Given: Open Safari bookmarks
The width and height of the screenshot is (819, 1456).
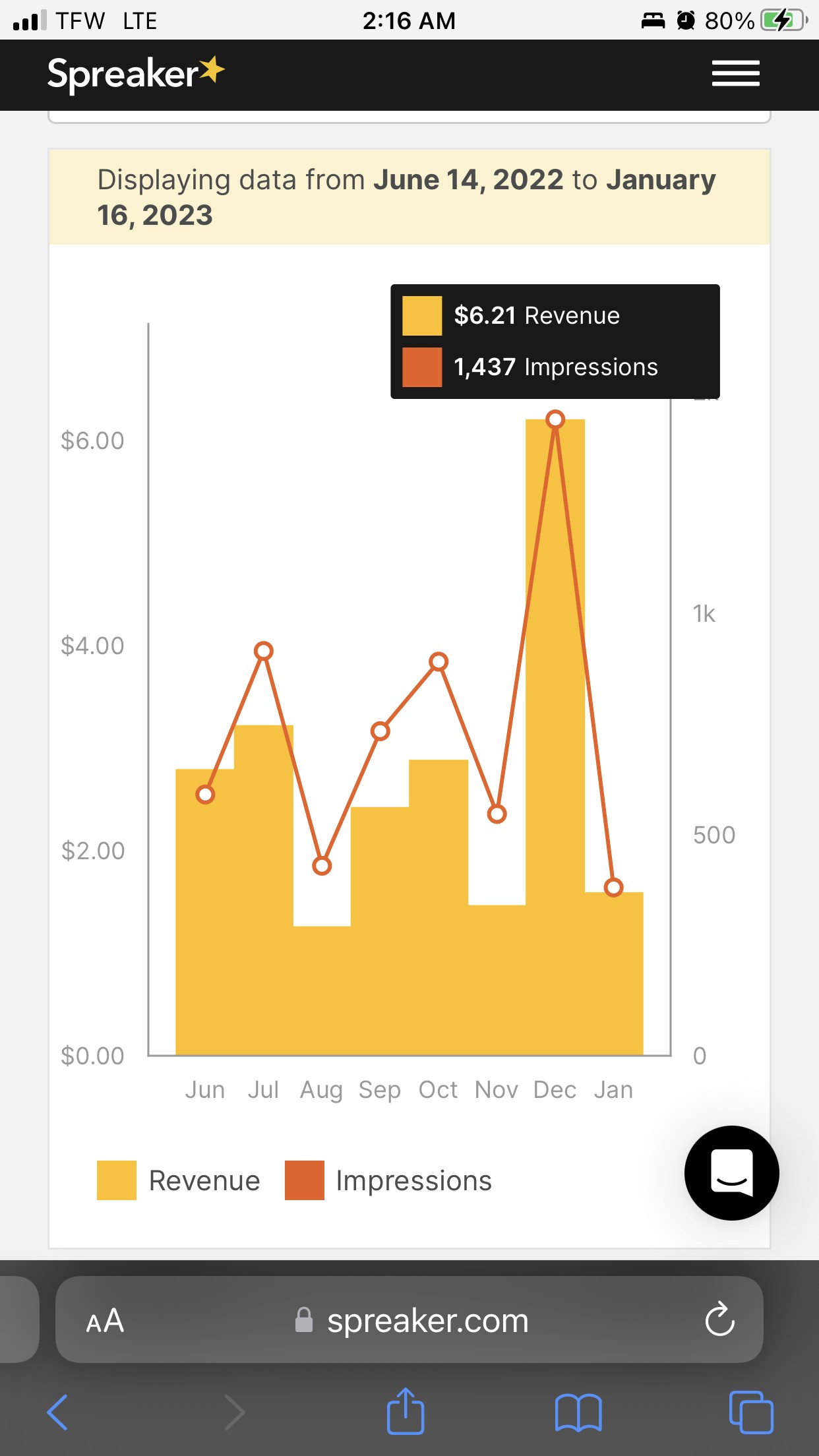Looking at the screenshot, I should click(x=578, y=1412).
